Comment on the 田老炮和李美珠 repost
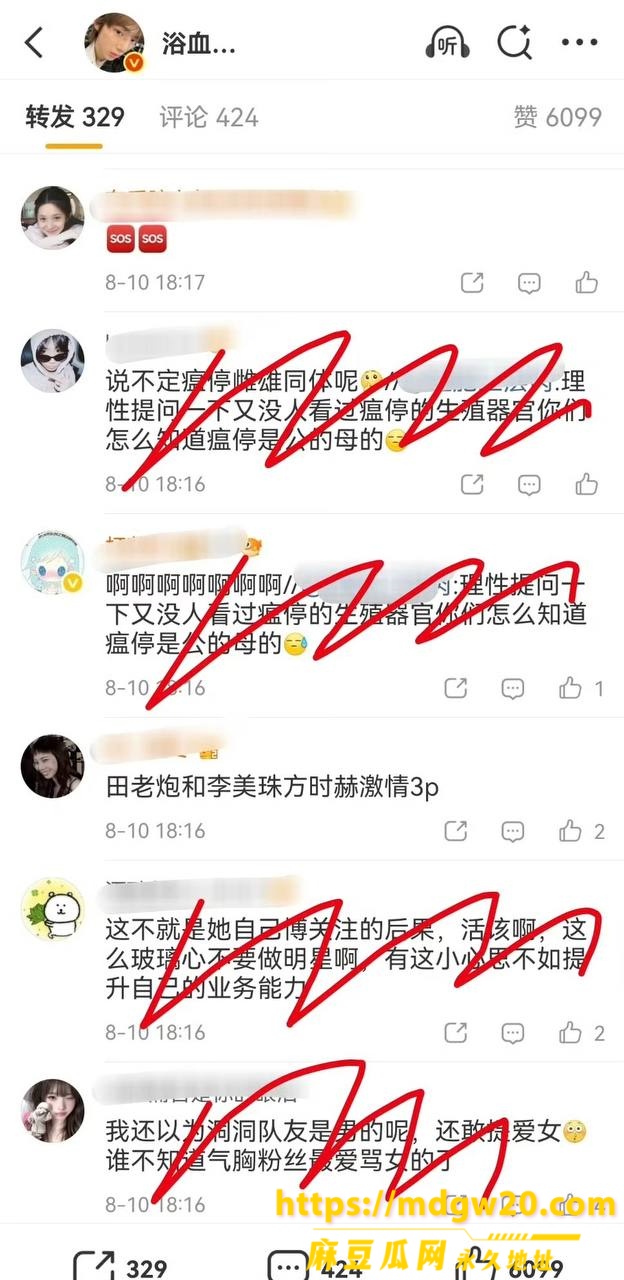The height and width of the screenshot is (1280, 624). [x=513, y=830]
